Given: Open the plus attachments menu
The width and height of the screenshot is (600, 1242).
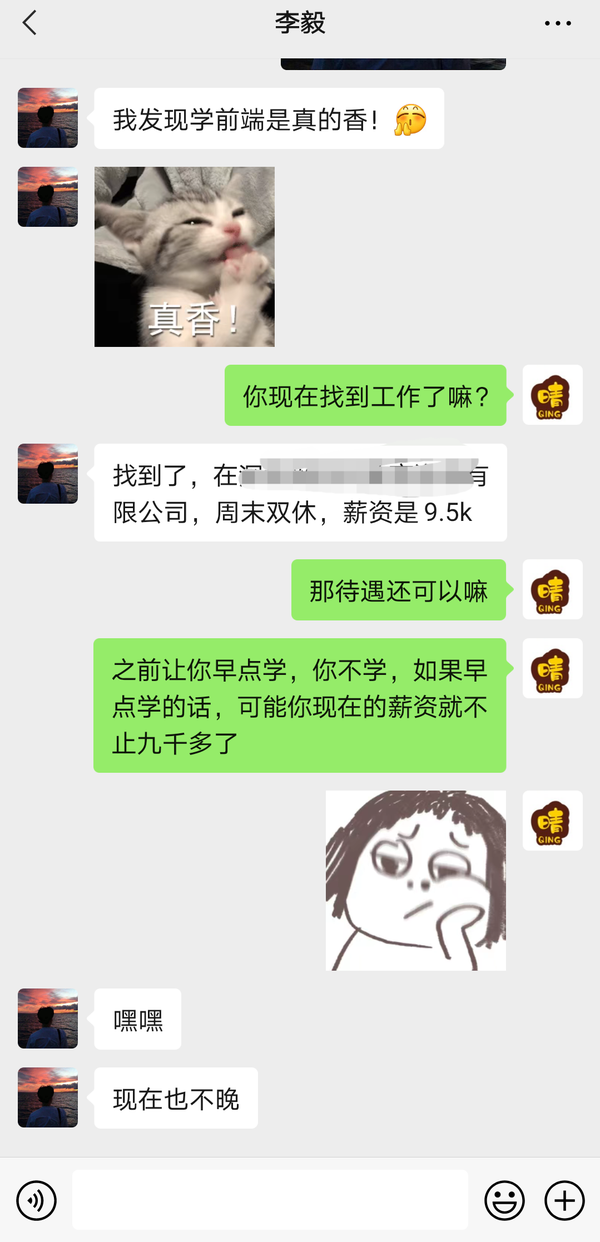Looking at the screenshot, I should coord(564,1200).
